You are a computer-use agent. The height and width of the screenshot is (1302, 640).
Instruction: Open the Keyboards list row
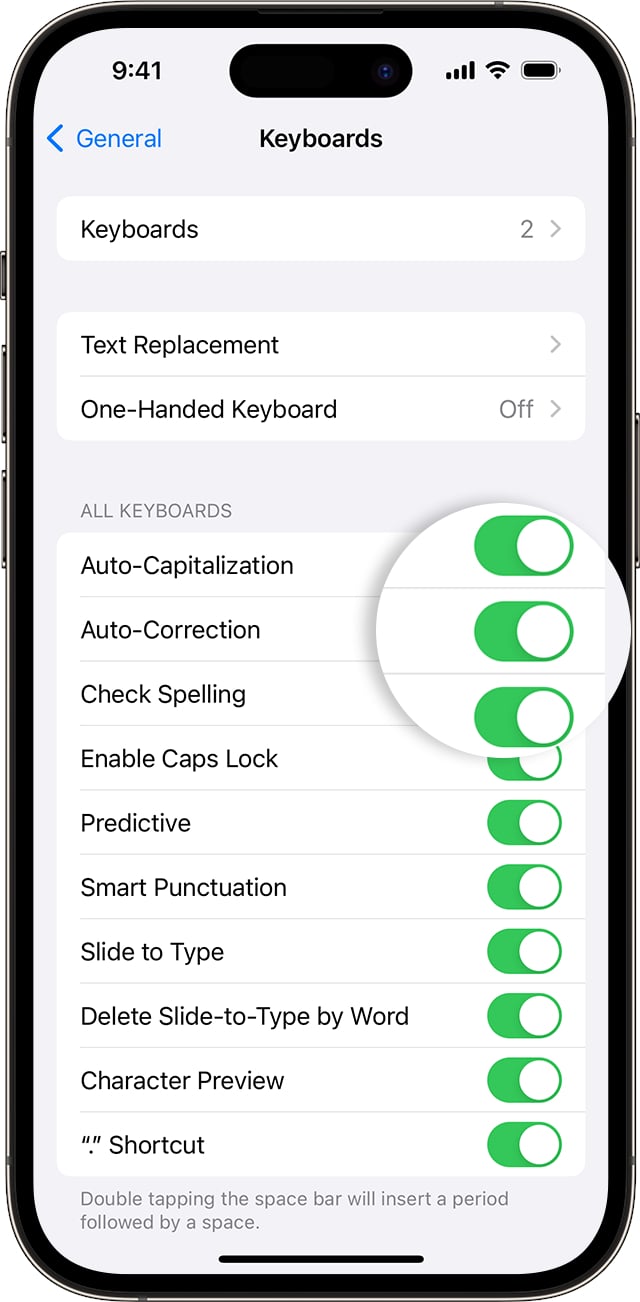pos(320,229)
